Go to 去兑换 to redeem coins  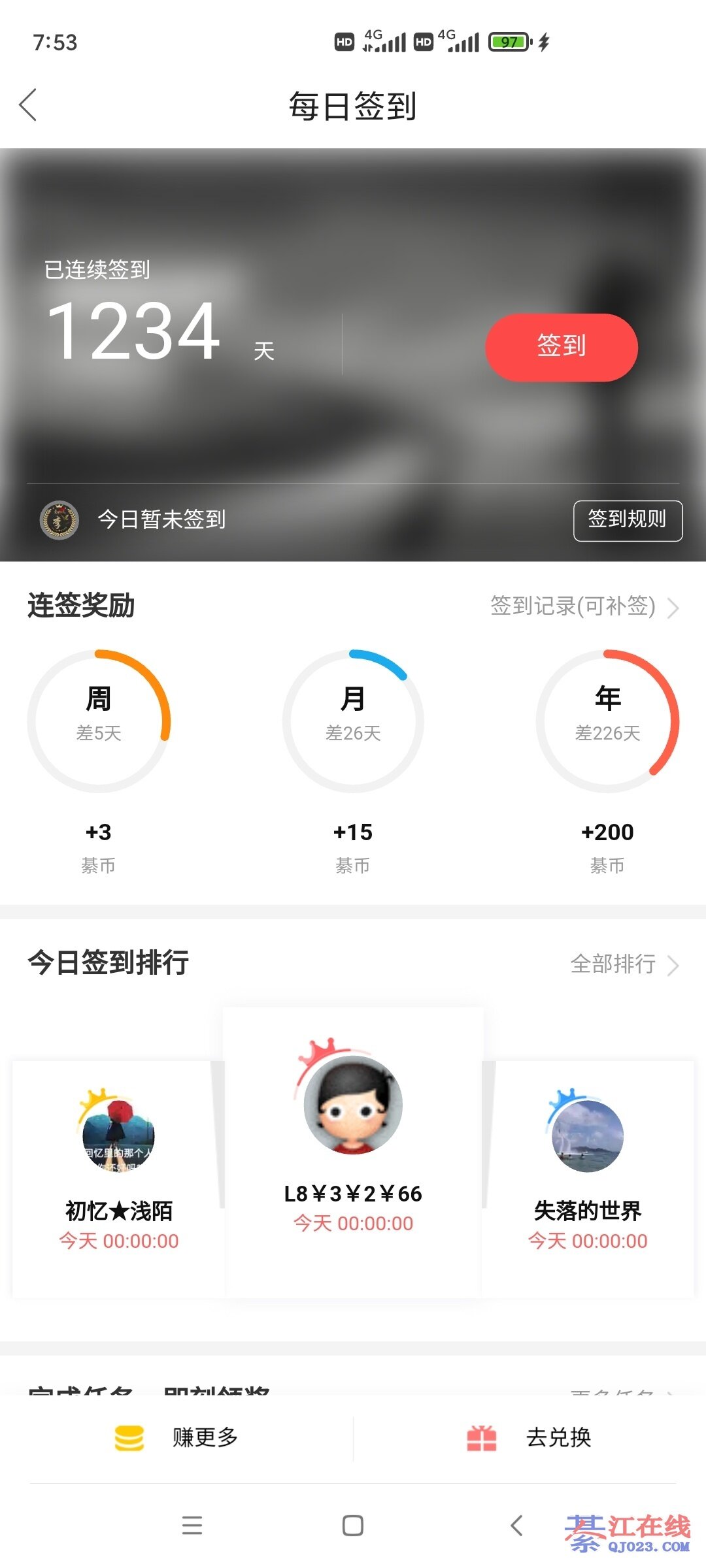[529, 1437]
